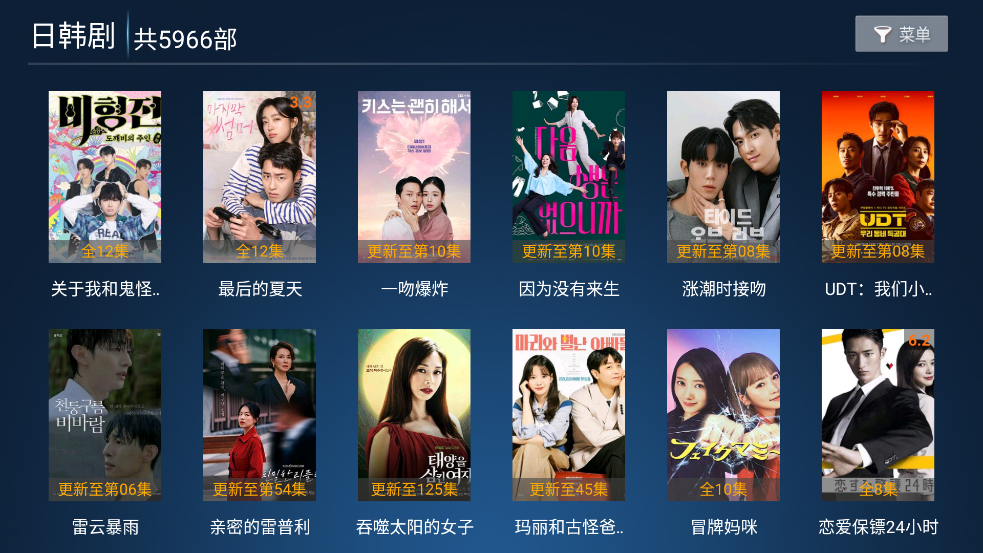Open 恋爱保镖24小时 drama

click(x=877, y=415)
